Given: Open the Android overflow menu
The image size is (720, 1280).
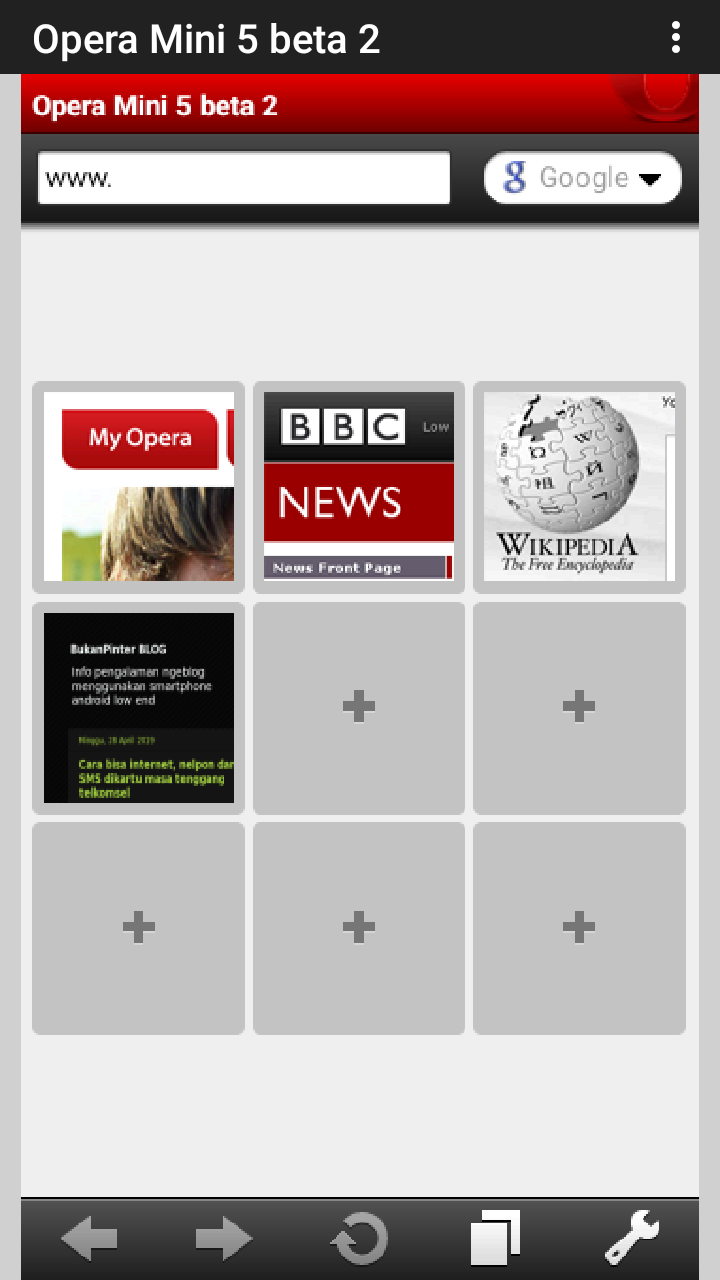Looking at the screenshot, I should click(675, 37).
